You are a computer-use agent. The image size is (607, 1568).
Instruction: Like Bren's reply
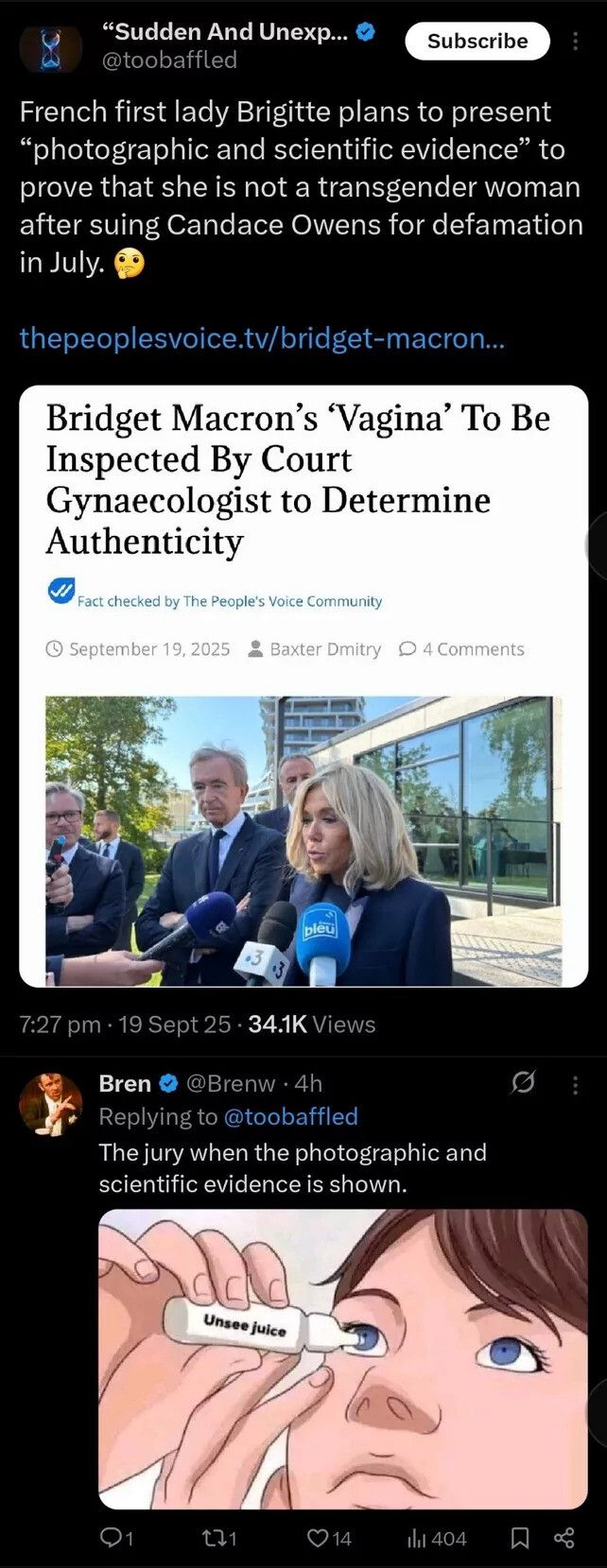point(328,1539)
